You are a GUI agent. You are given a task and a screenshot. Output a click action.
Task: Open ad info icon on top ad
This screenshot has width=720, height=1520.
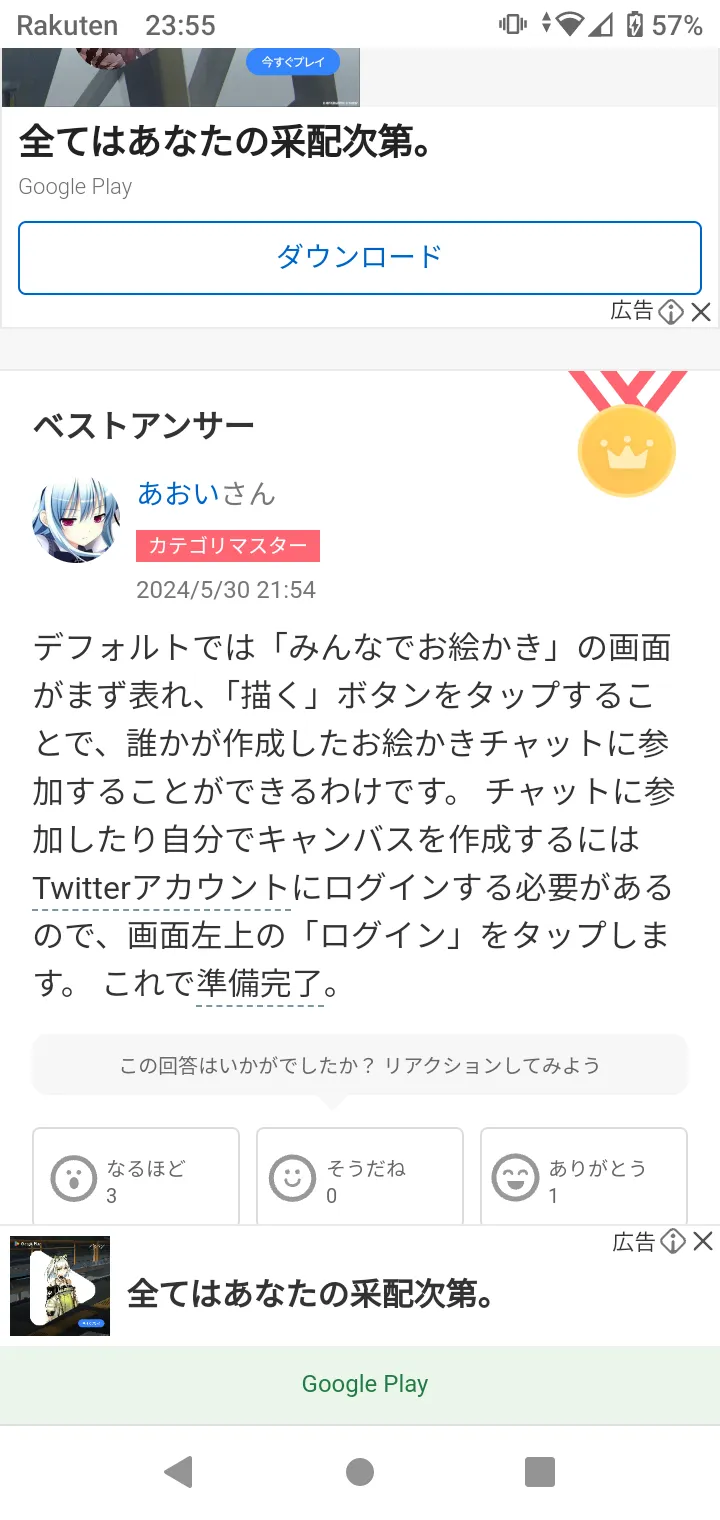(671, 312)
